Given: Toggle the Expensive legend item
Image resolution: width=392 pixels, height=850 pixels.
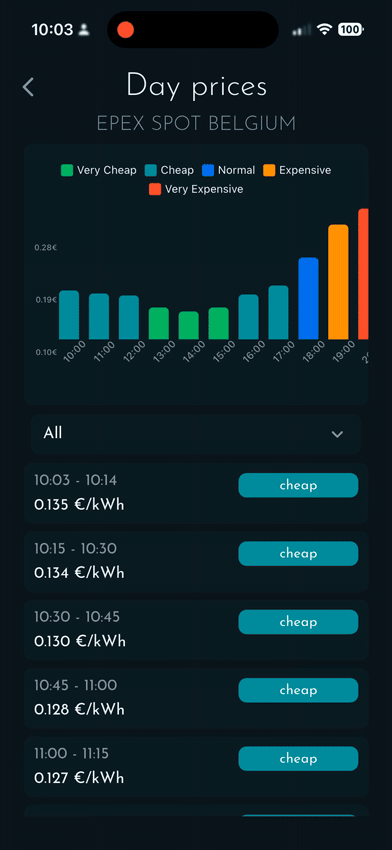Looking at the screenshot, I should (x=297, y=170).
